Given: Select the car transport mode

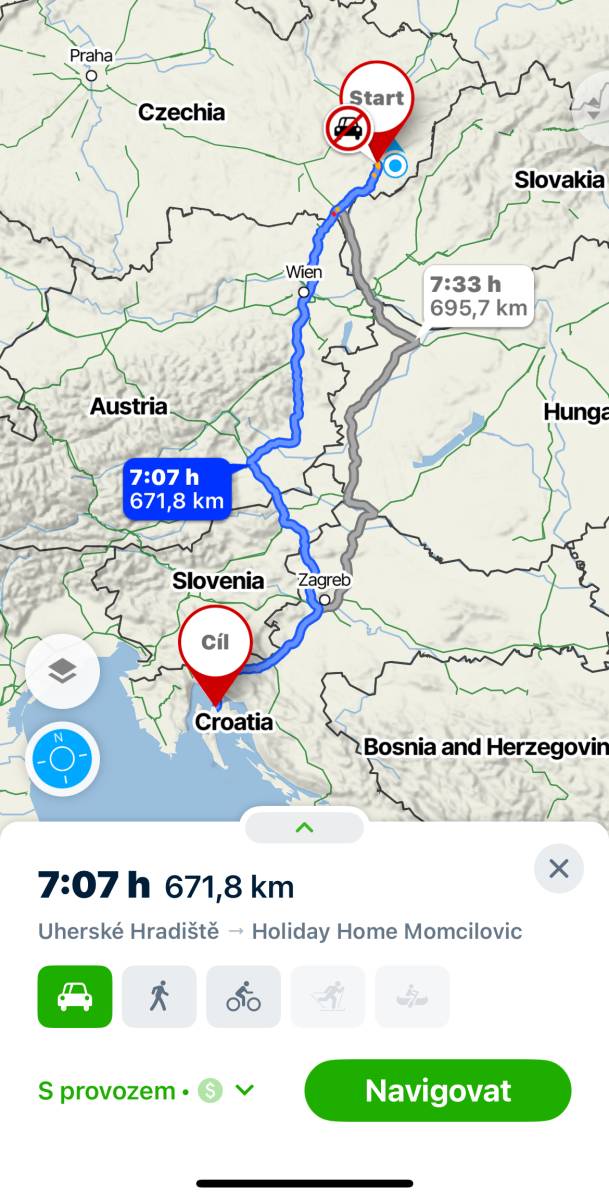Looking at the screenshot, I should tap(75, 996).
